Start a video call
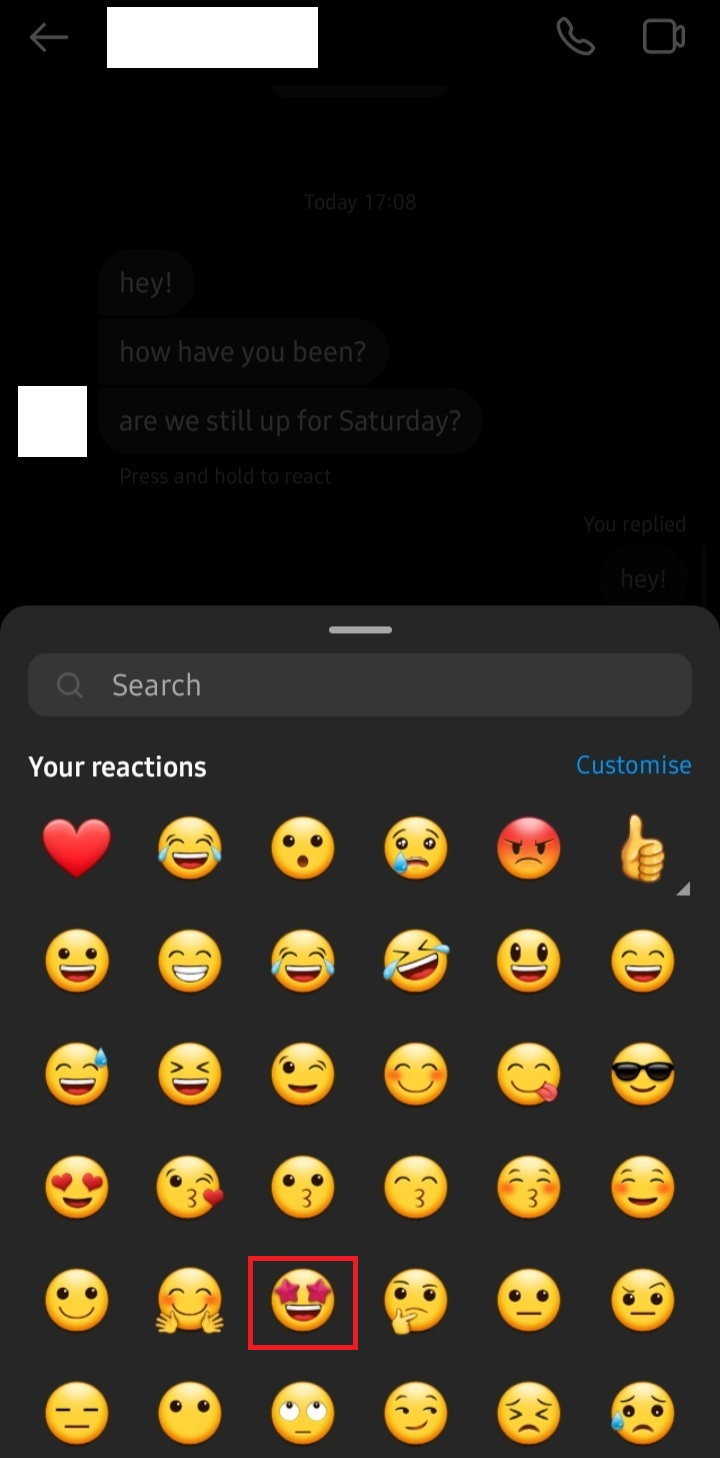This screenshot has height=1458, width=720. pos(663,37)
